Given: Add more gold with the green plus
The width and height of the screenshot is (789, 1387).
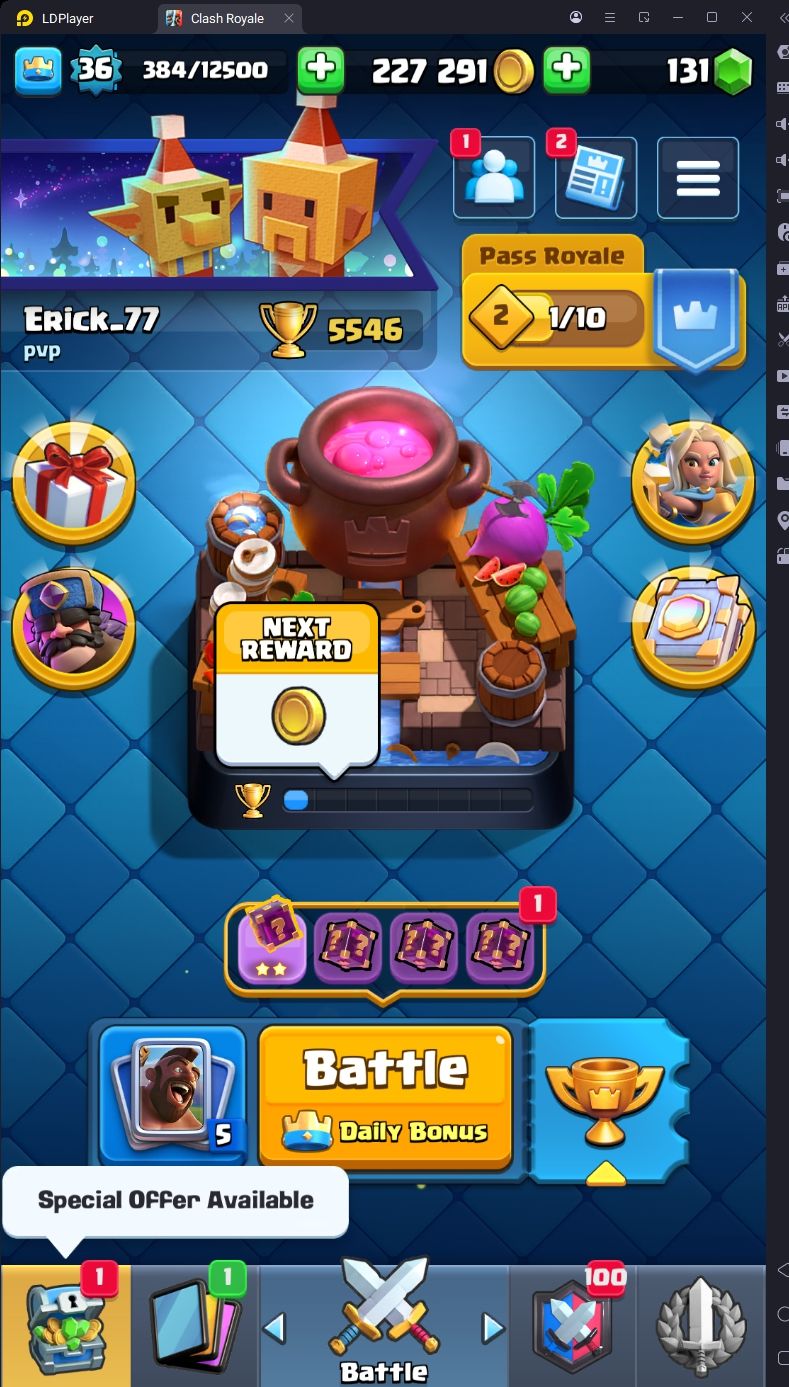Looking at the screenshot, I should click(x=566, y=69).
